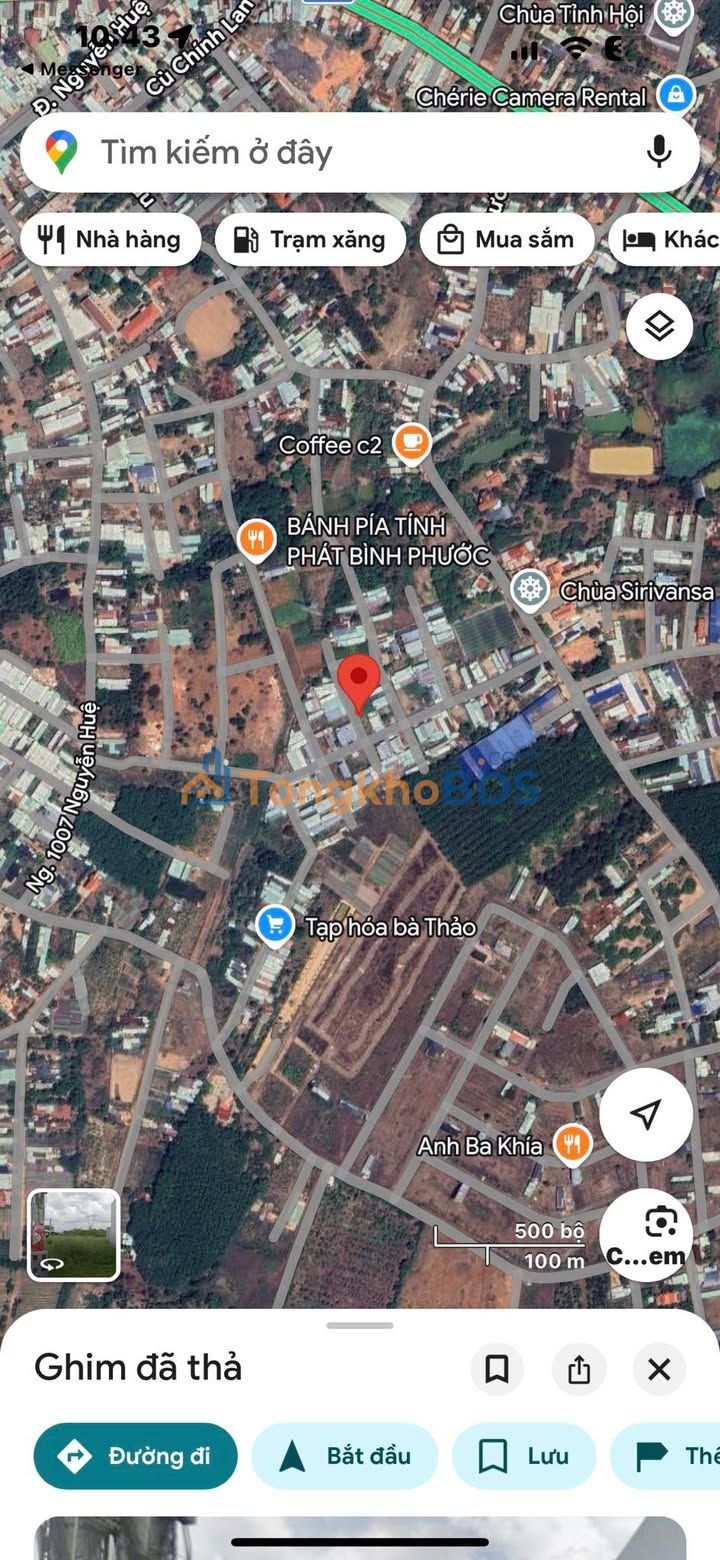Filter by 'Trạm xăng' chip
The image size is (720, 1560).
click(310, 240)
